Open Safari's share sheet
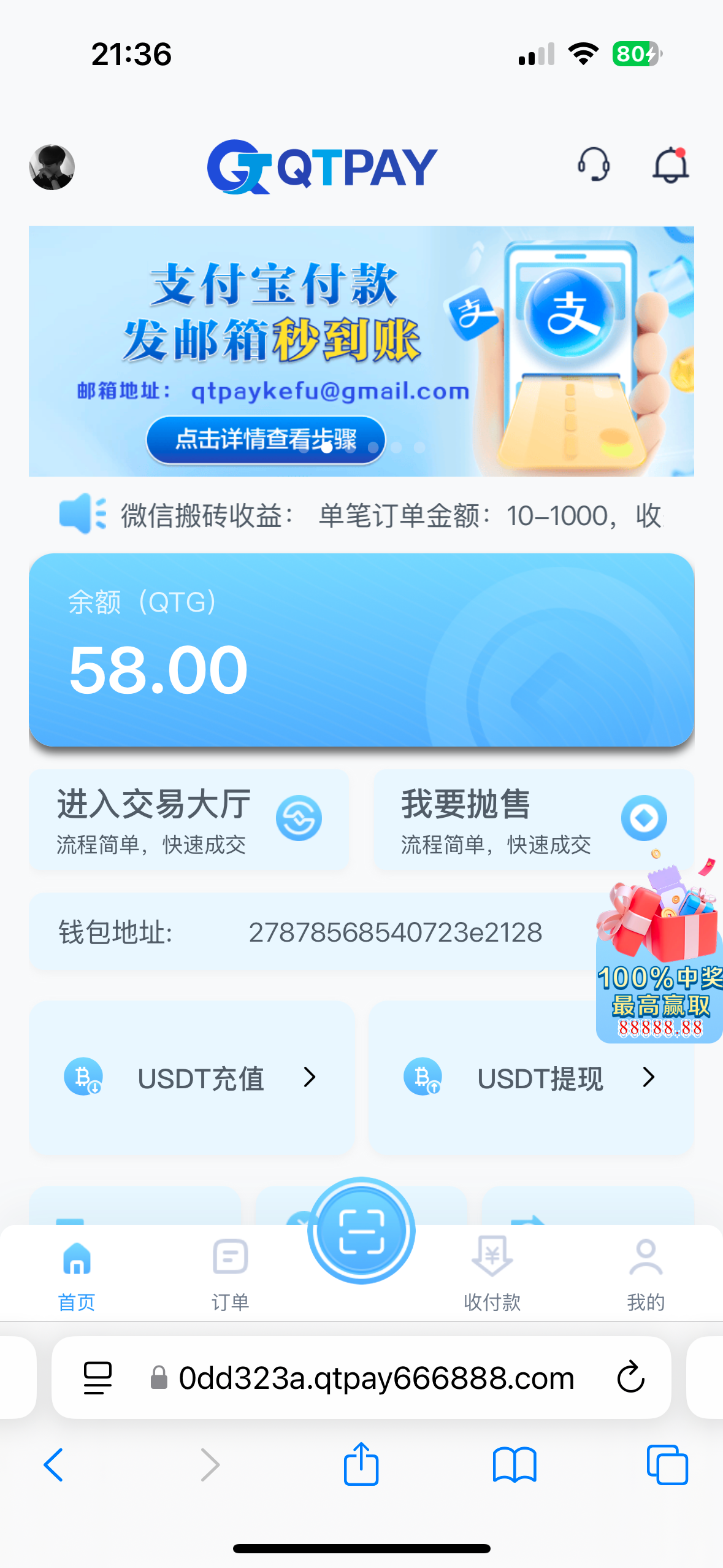Viewport: 723px width, 1568px height. pyautogui.click(x=361, y=1464)
